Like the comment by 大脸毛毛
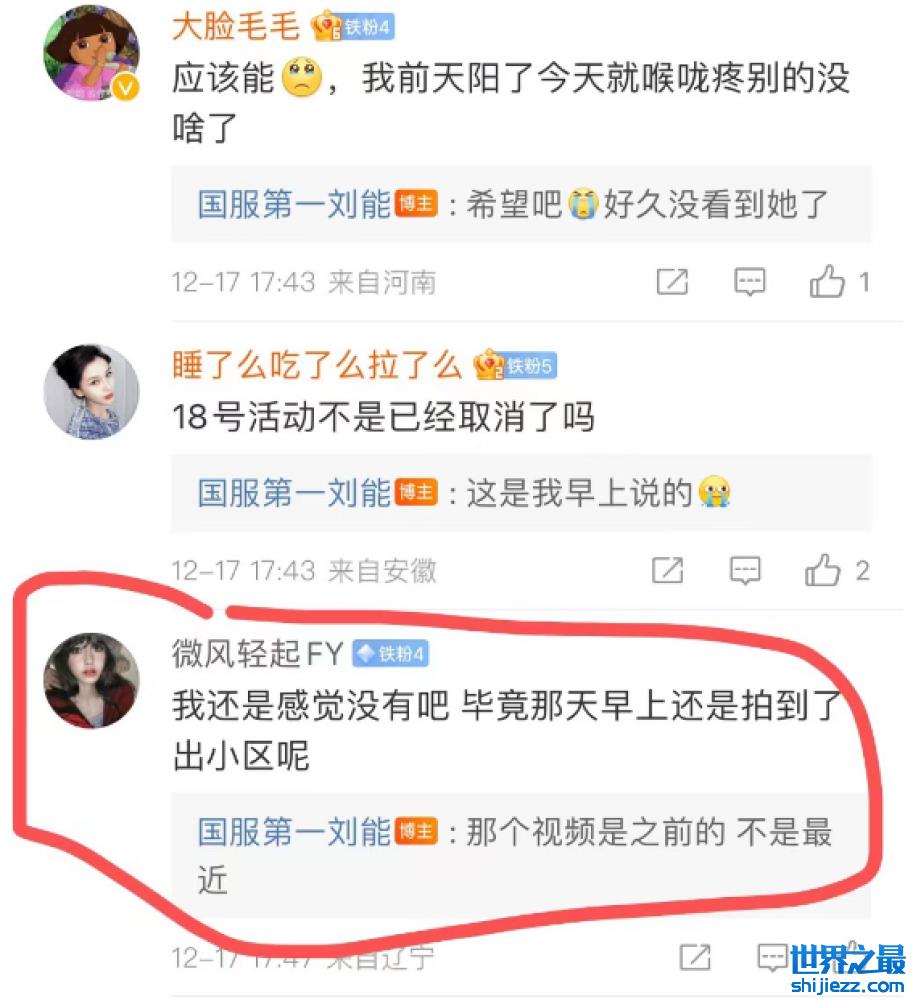913x1000 pixels. [x=828, y=283]
